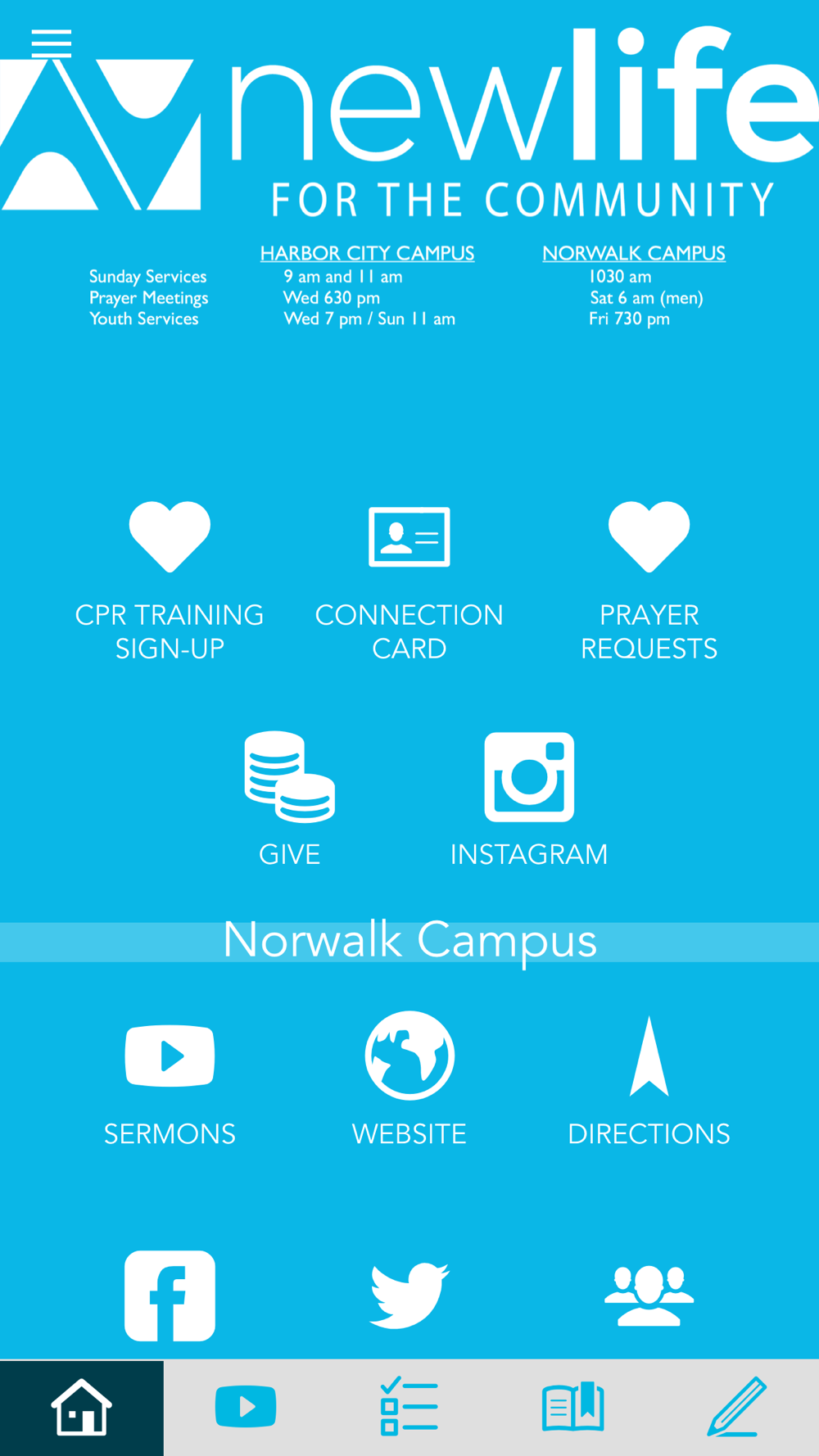Switch to the pencil notes tab
Image resolution: width=819 pixels, height=1456 pixels.
[737, 1408]
